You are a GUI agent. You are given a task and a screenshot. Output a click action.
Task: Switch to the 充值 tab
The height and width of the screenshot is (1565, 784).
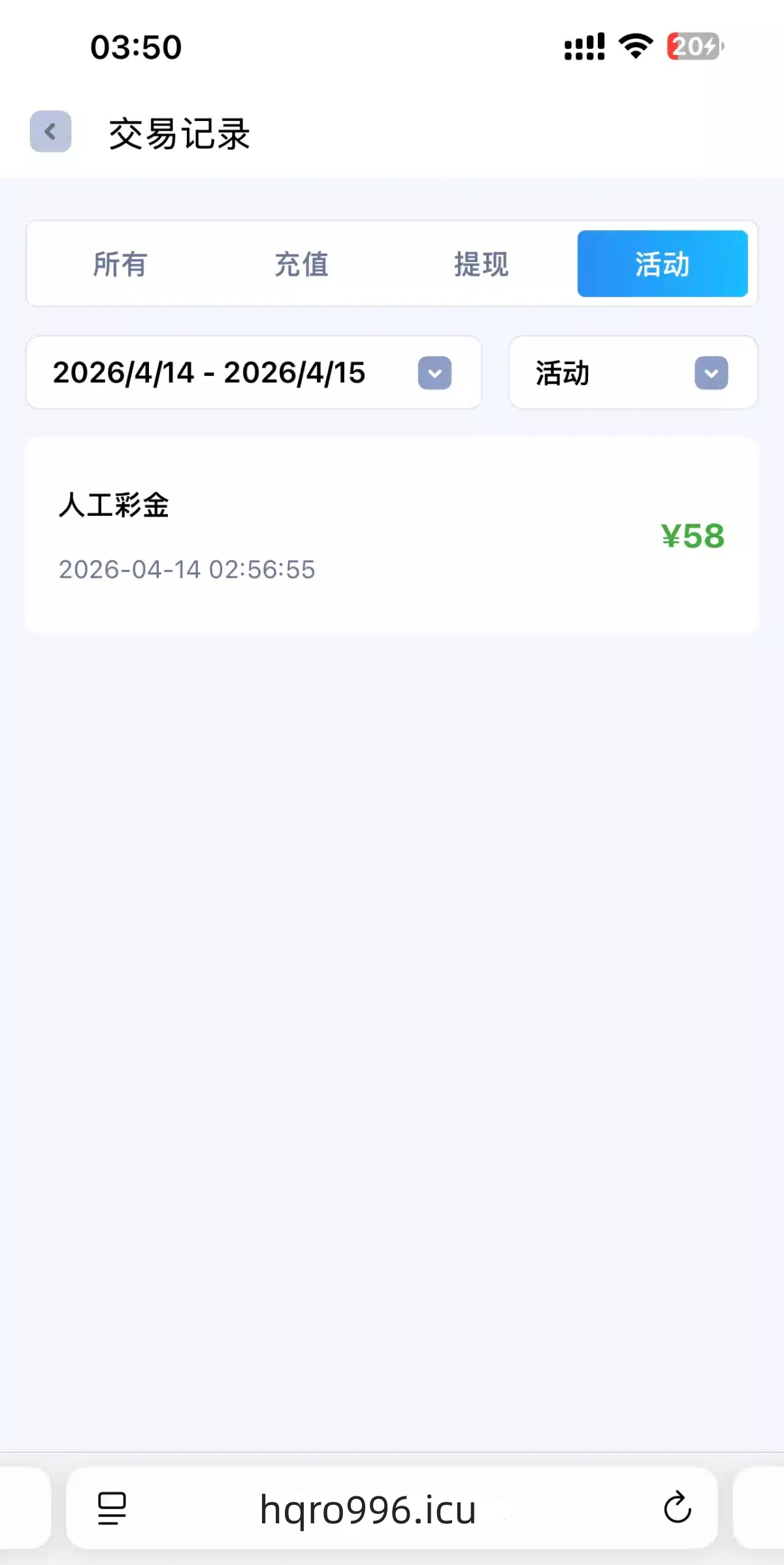301,264
